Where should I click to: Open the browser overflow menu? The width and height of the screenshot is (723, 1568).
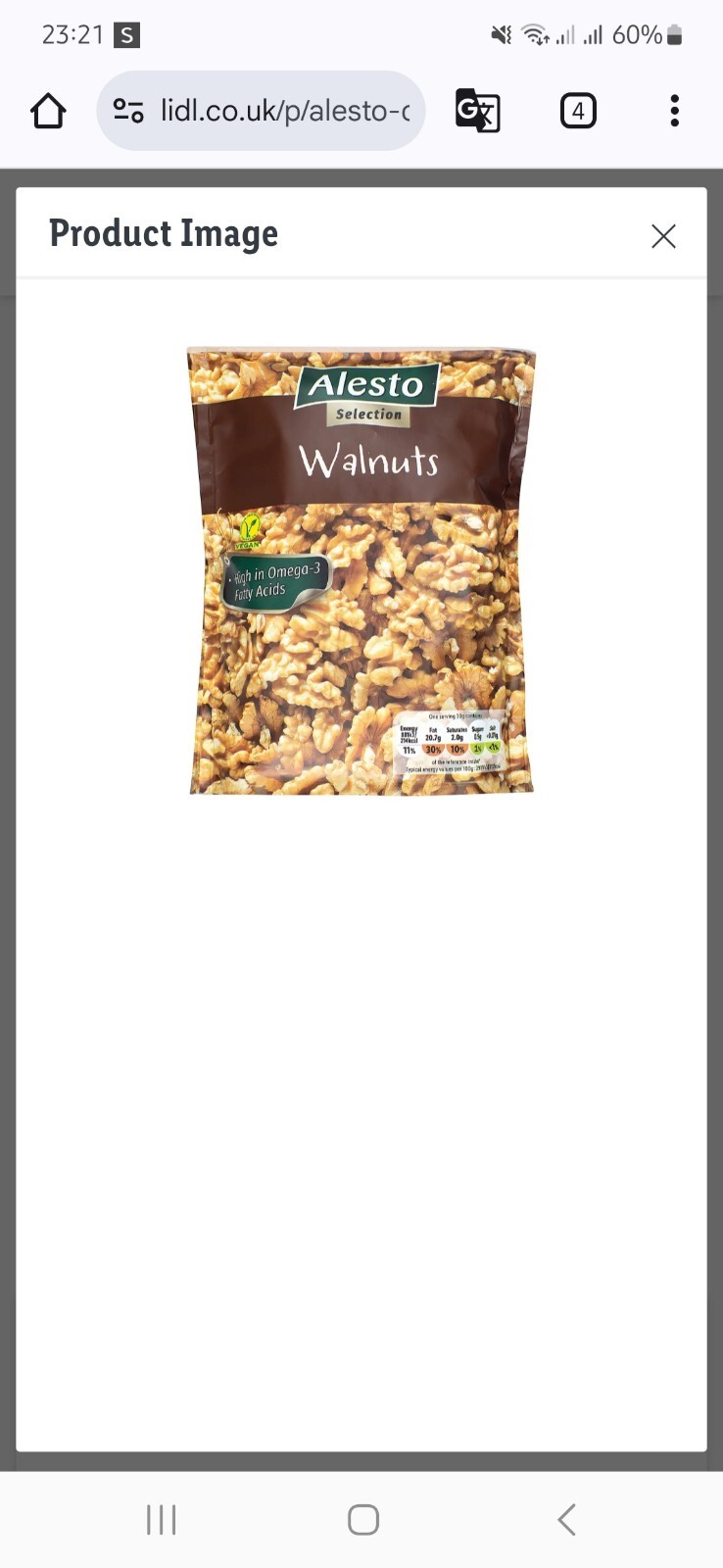tap(674, 111)
